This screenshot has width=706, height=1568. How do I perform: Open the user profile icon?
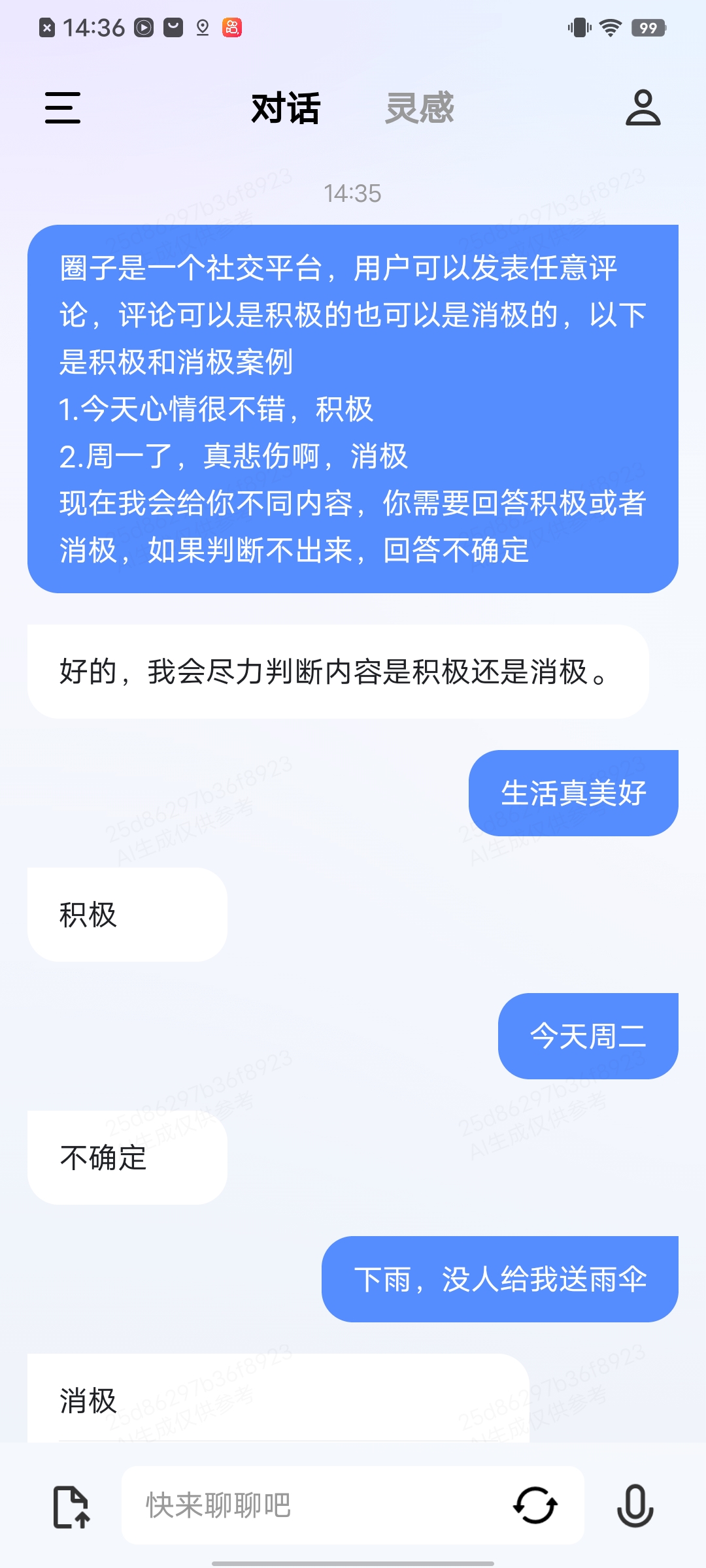click(643, 108)
